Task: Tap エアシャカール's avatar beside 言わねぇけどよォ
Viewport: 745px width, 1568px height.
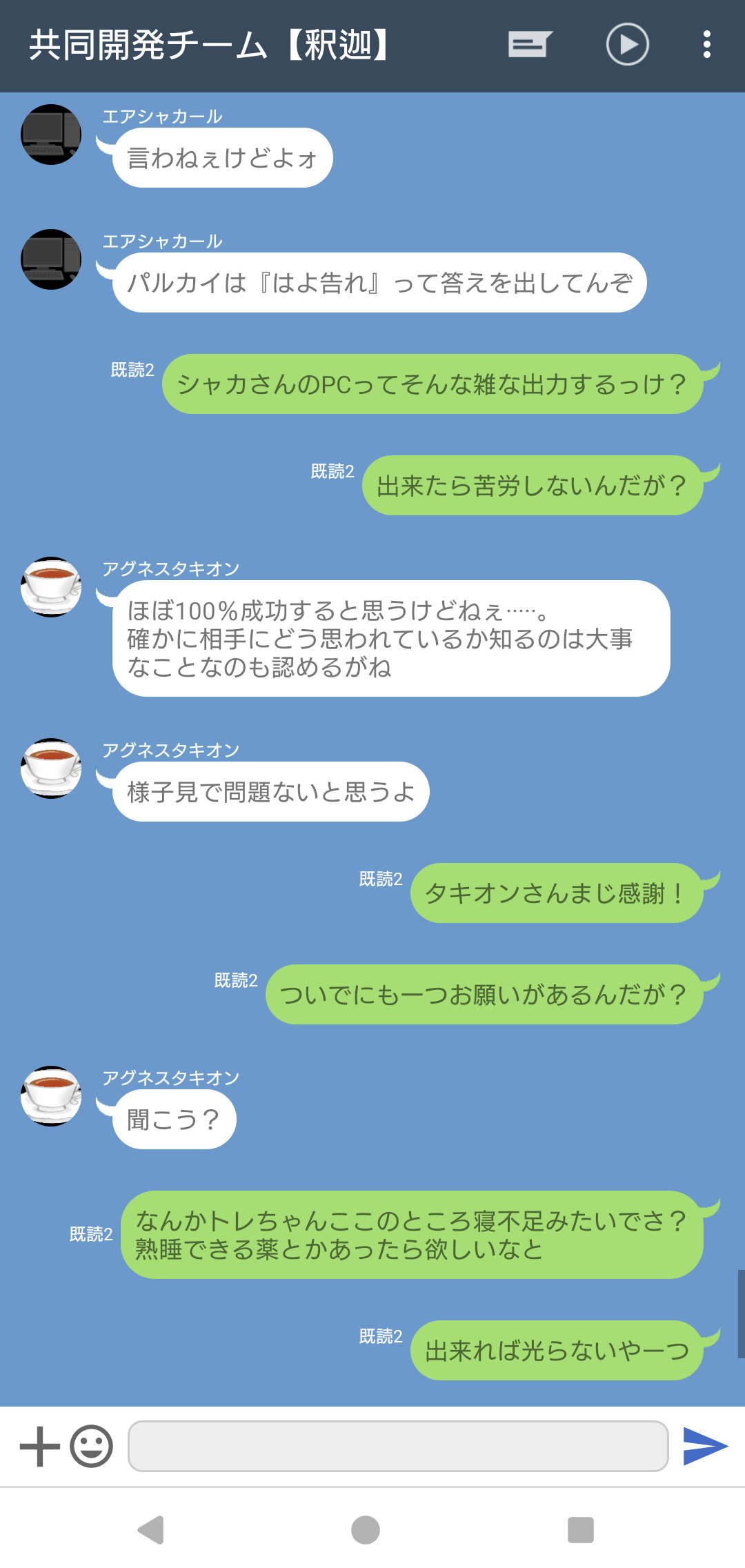Action: click(51, 135)
